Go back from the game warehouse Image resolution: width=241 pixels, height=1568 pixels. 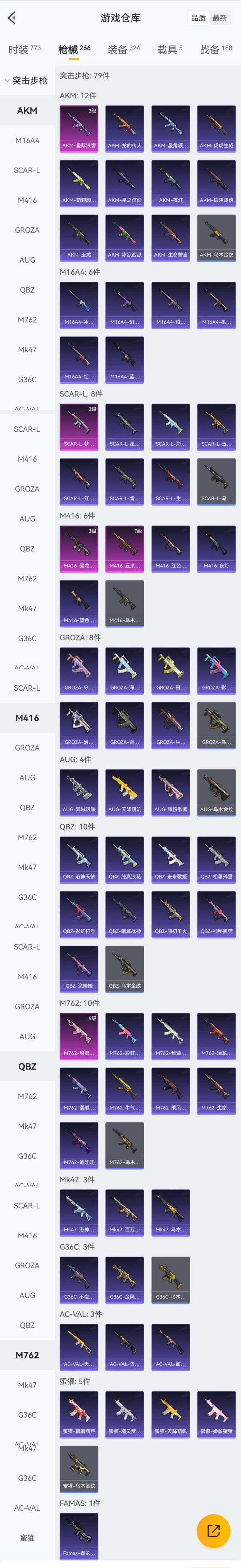pos(12,18)
